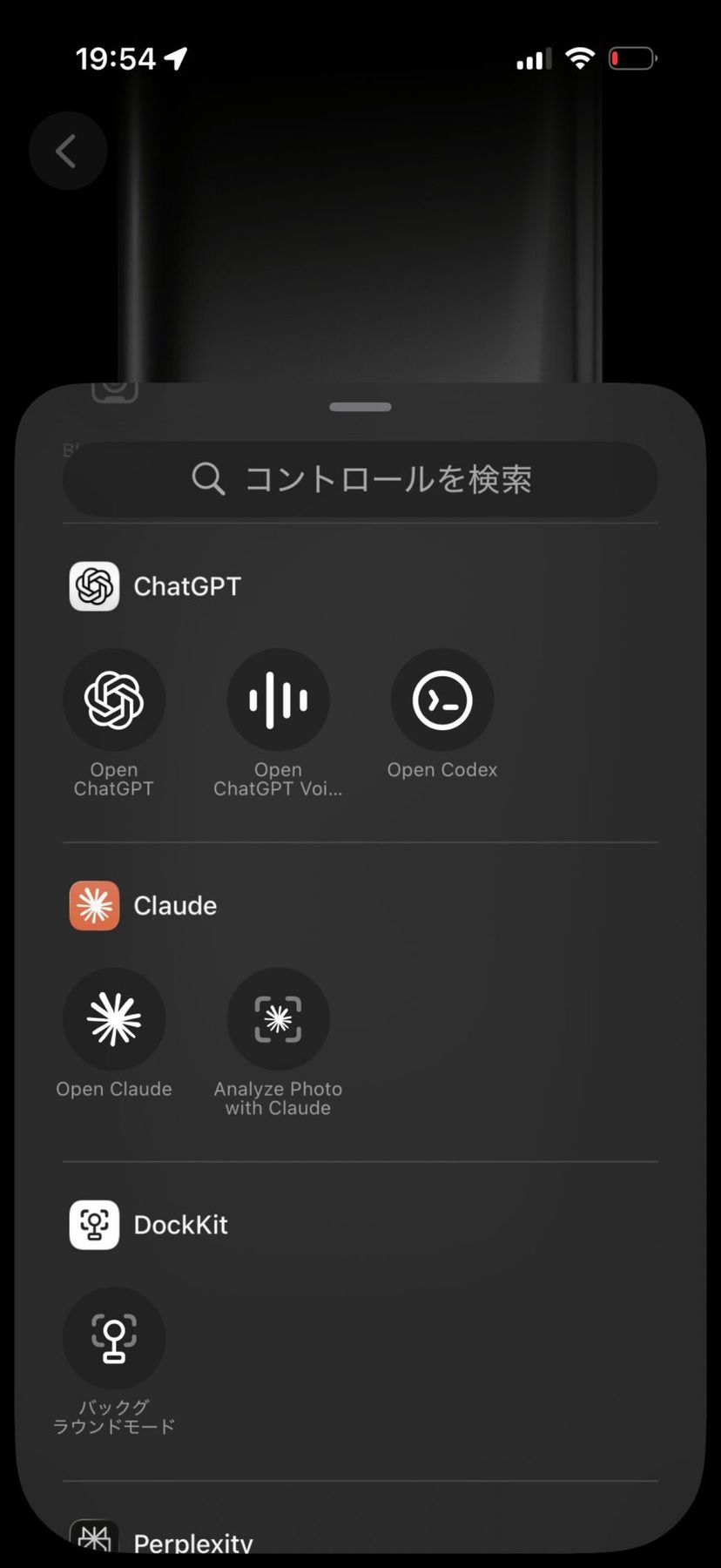The width and height of the screenshot is (721, 1568).
Task: Tap the location arrow next to the clock
Action: click(178, 56)
